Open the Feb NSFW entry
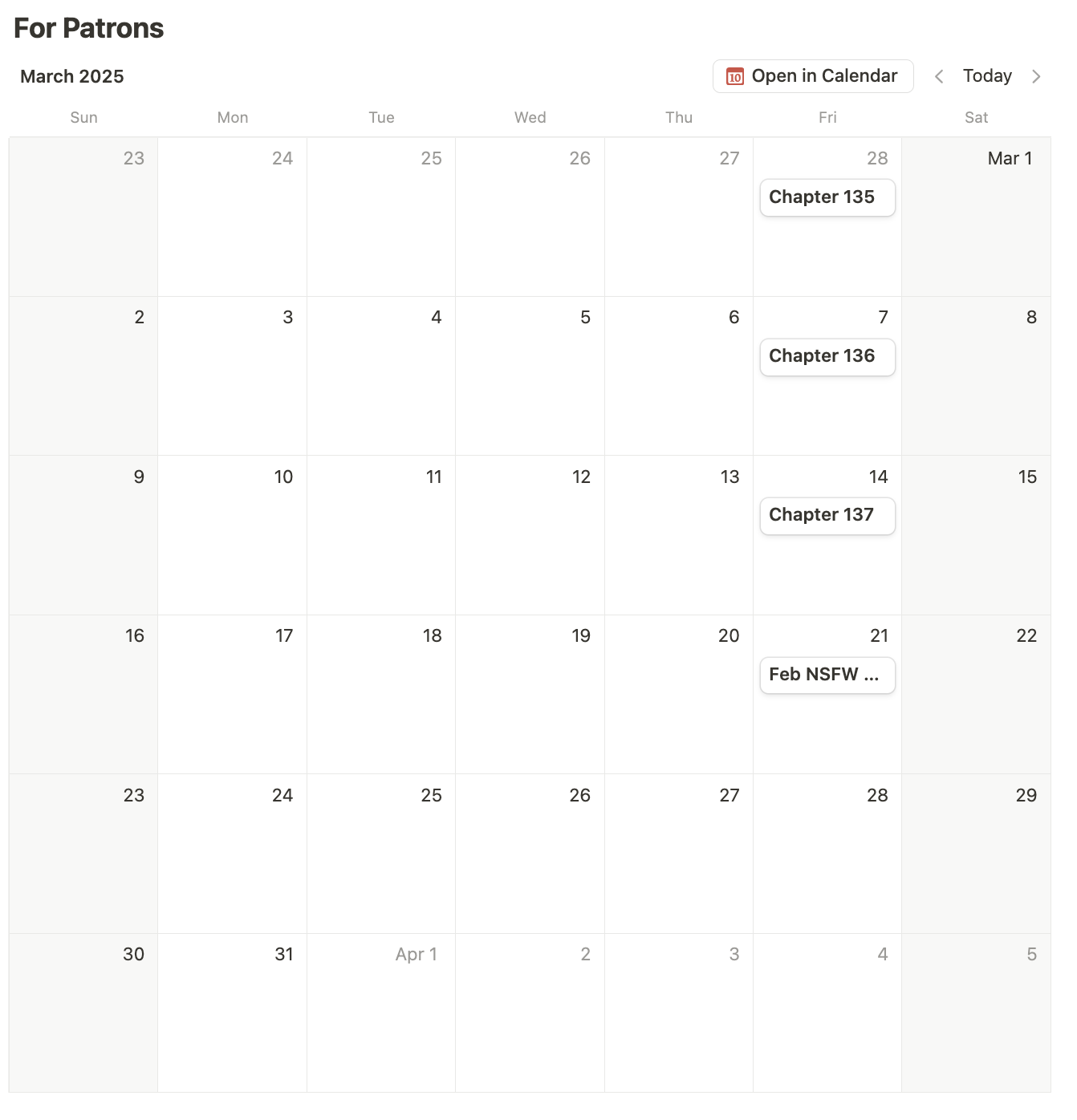The height and width of the screenshot is (1120, 1077). click(x=827, y=675)
